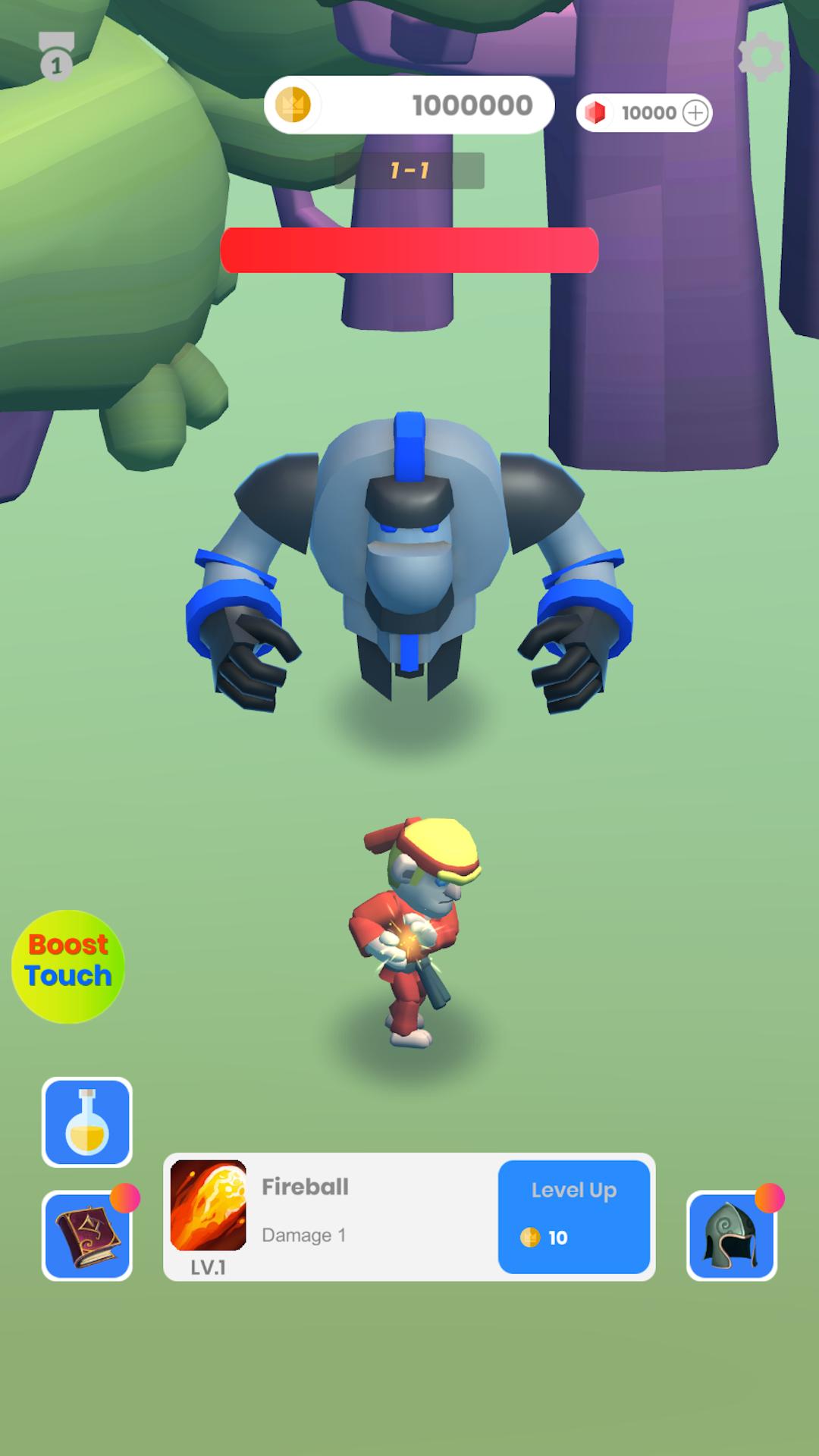The height and width of the screenshot is (1456, 819).
Task: Add more red gems
Action: pyautogui.click(x=695, y=113)
